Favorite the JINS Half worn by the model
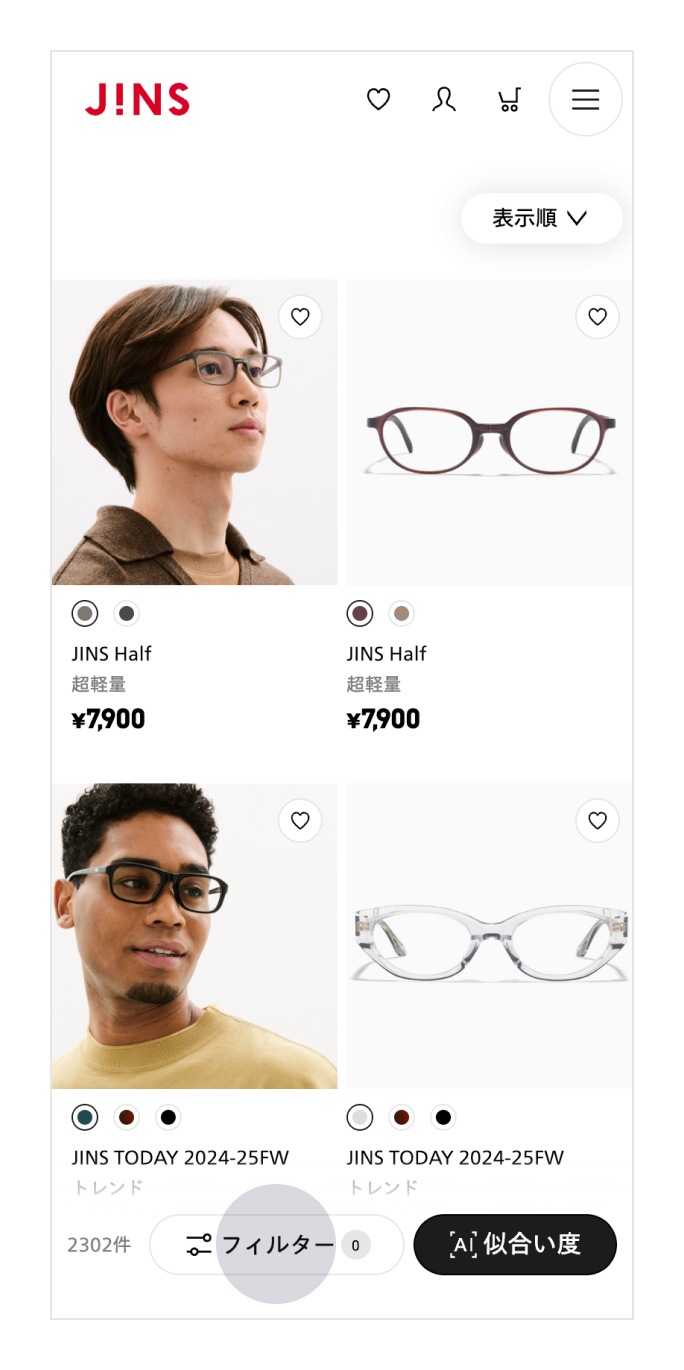Viewport: 684px width, 1370px height. 300,317
